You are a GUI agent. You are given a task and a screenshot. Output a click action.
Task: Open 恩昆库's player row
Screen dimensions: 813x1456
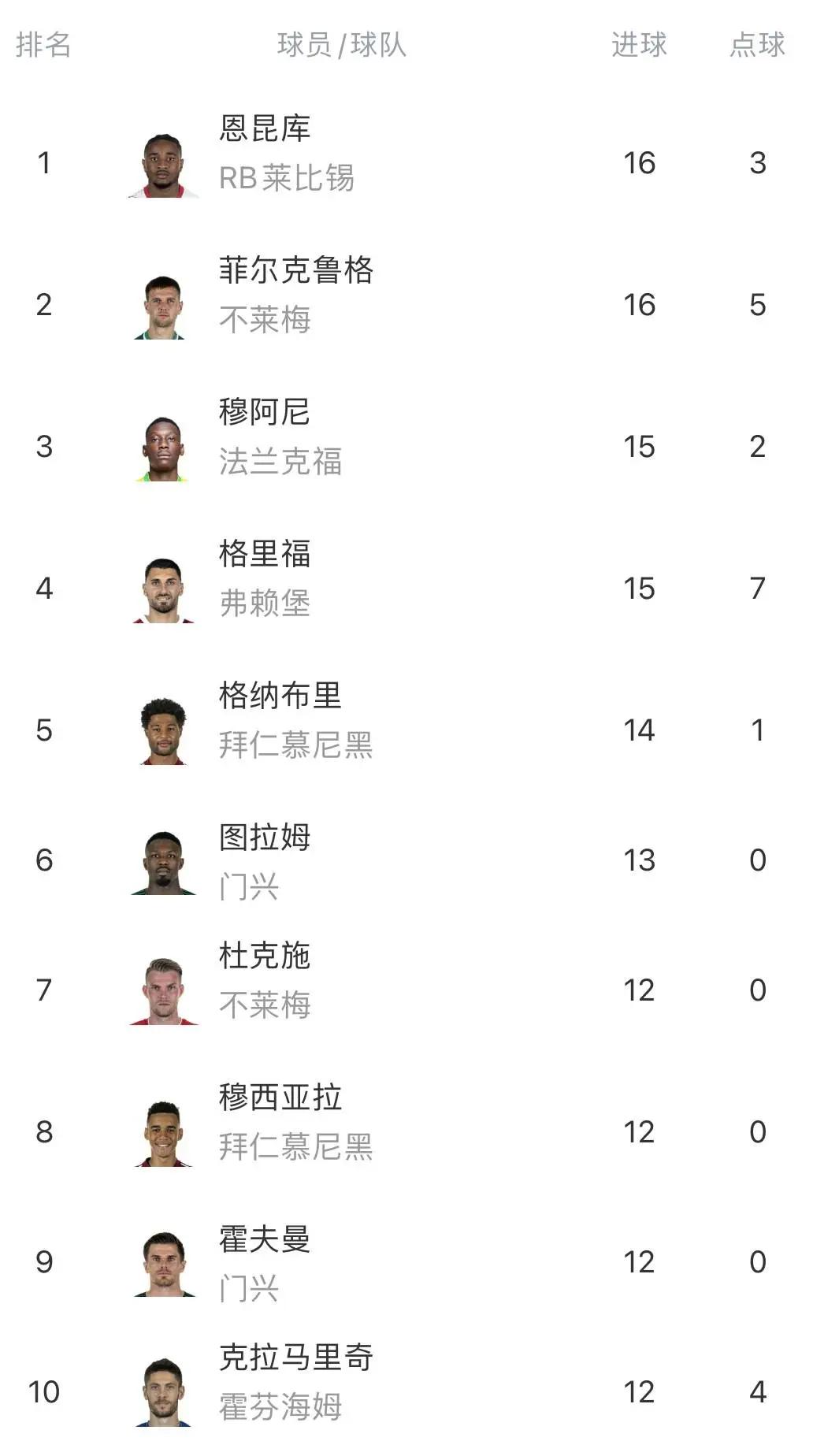click(x=406, y=162)
